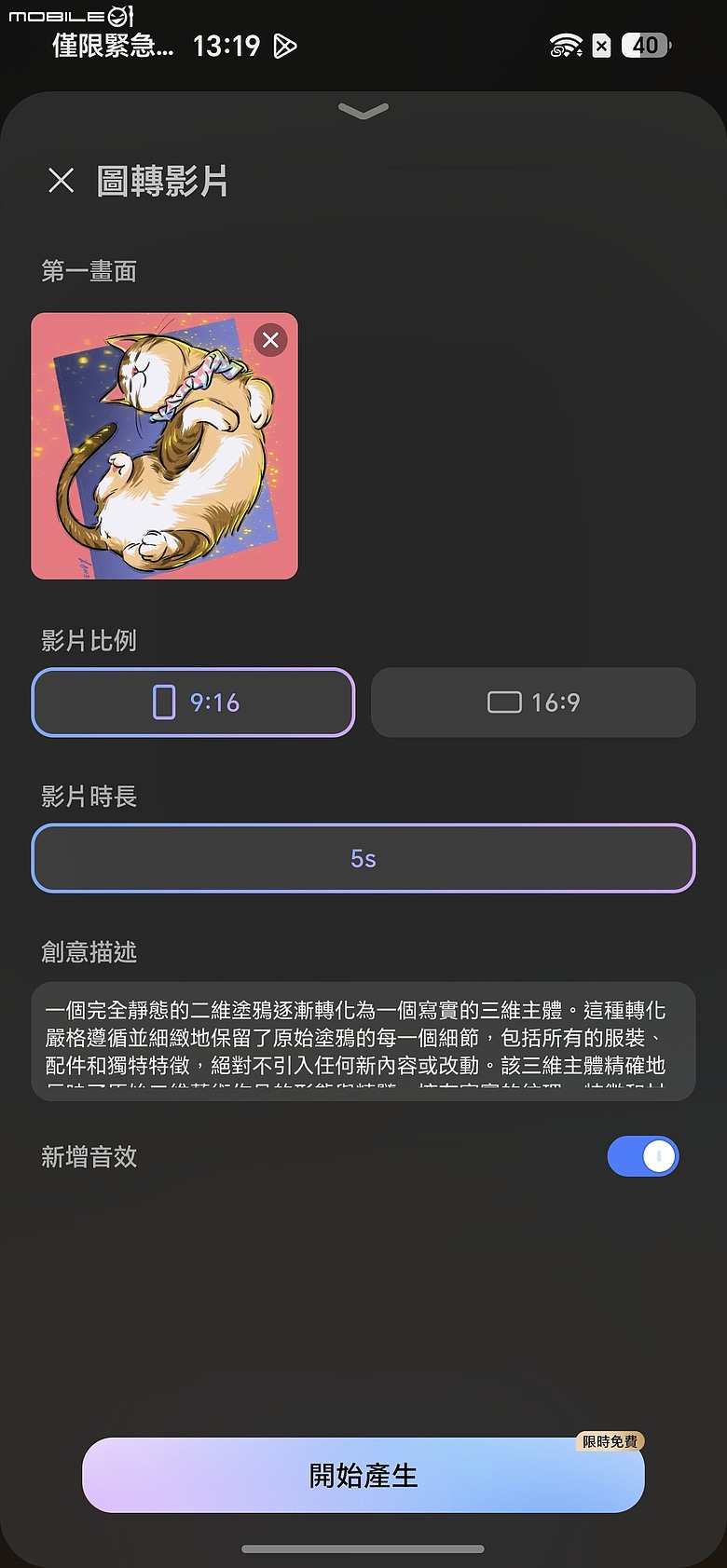Close the 圖轉影片 panel
The width and height of the screenshot is (727, 1568).
(62, 181)
